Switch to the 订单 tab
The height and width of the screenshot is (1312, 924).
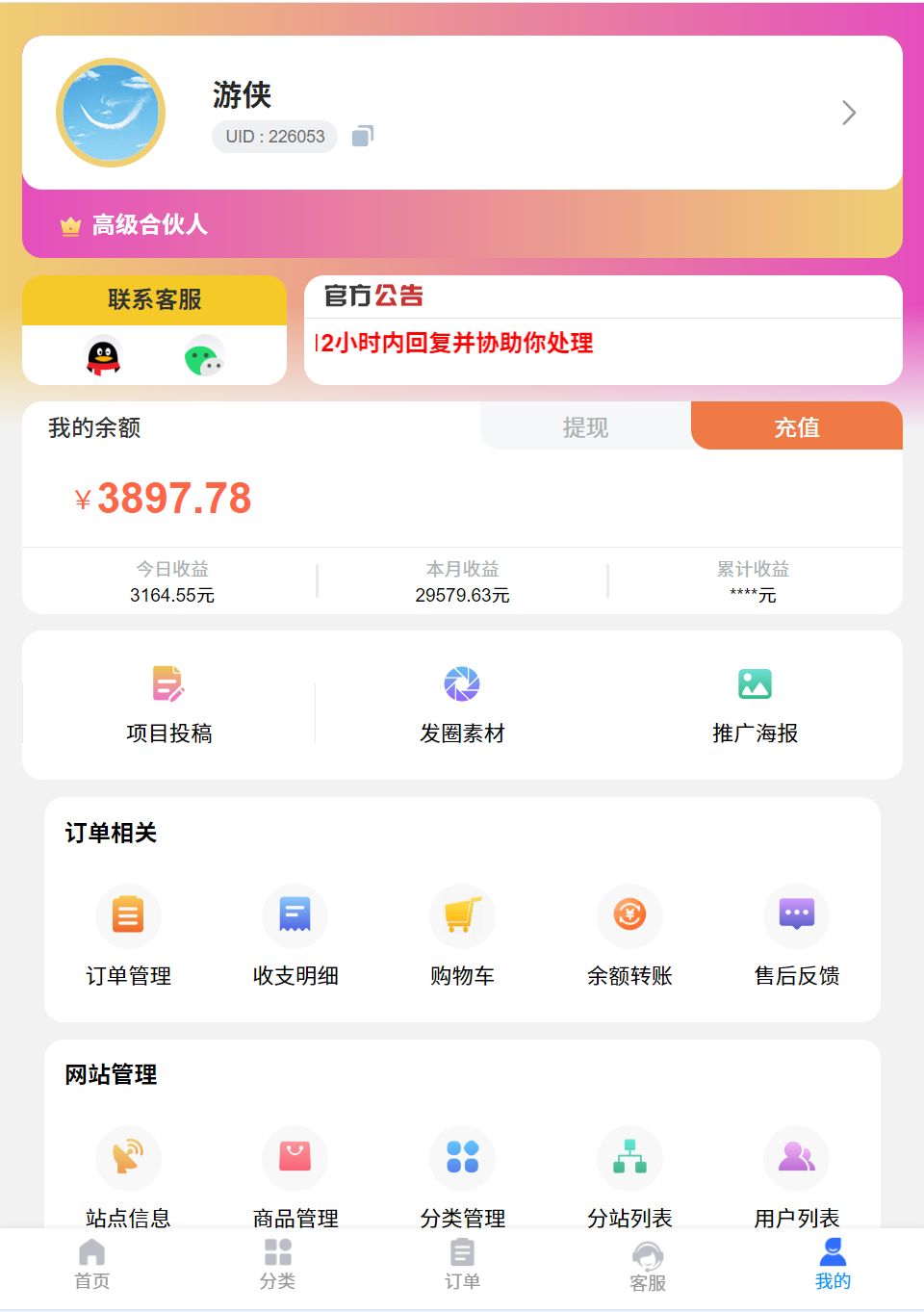click(462, 1264)
